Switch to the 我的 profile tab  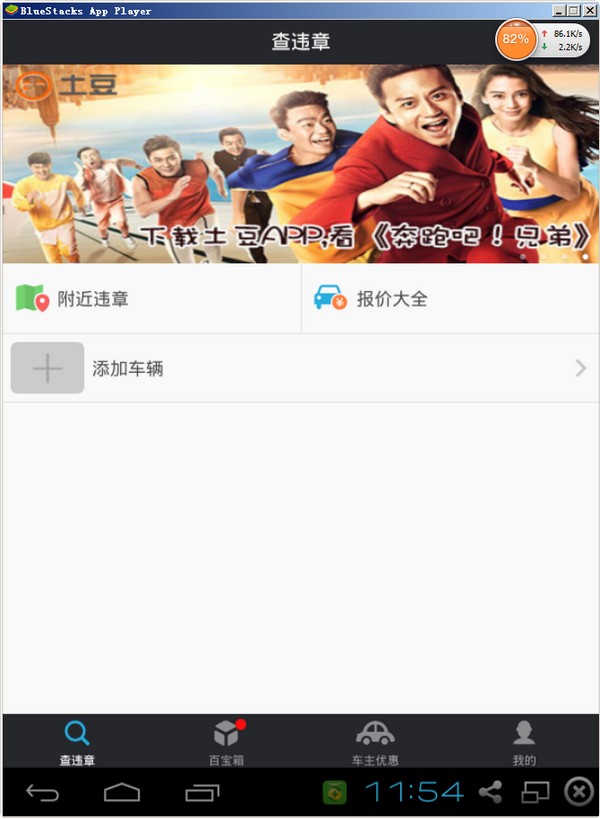(x=524, y=742)
